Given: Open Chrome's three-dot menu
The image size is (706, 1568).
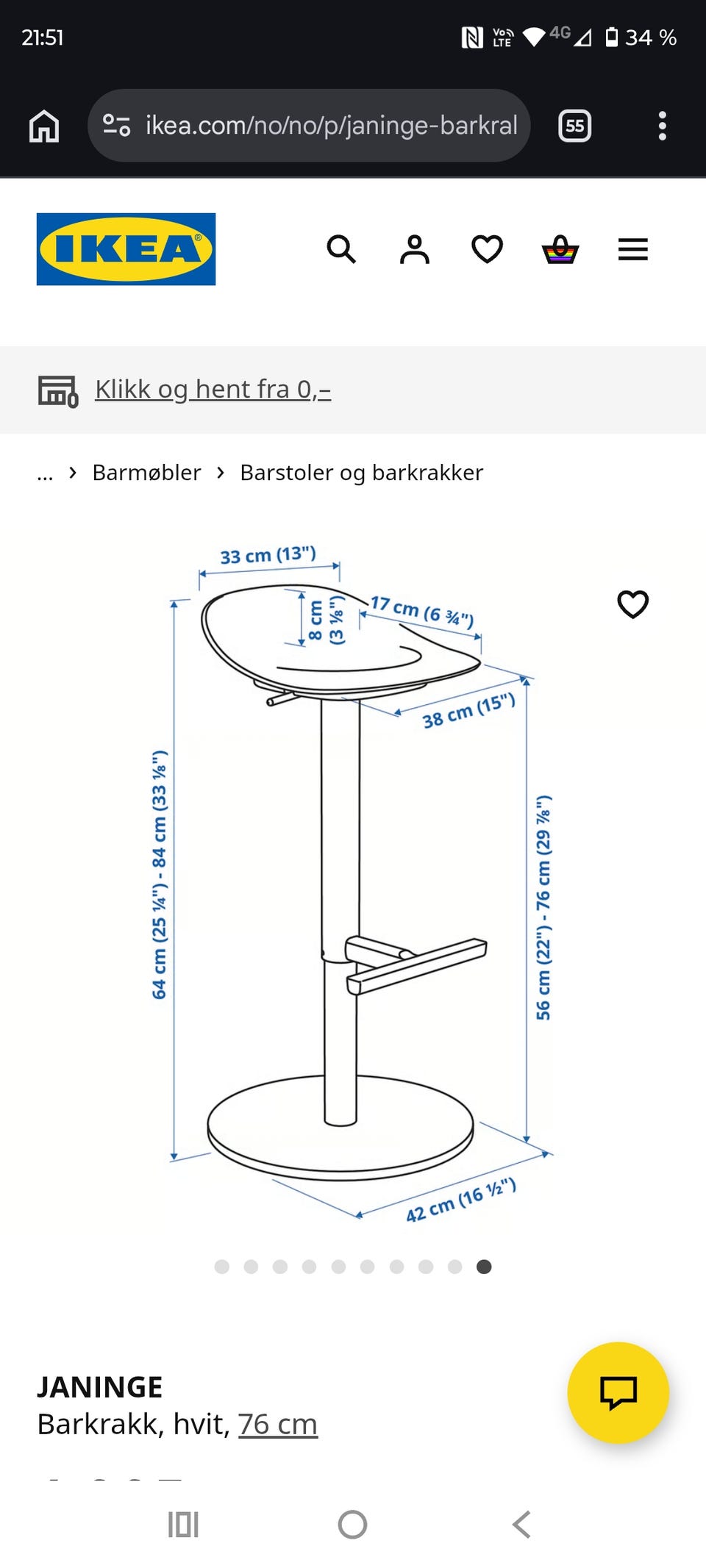Looking at the screenshot, I should (x=663, y=125).
